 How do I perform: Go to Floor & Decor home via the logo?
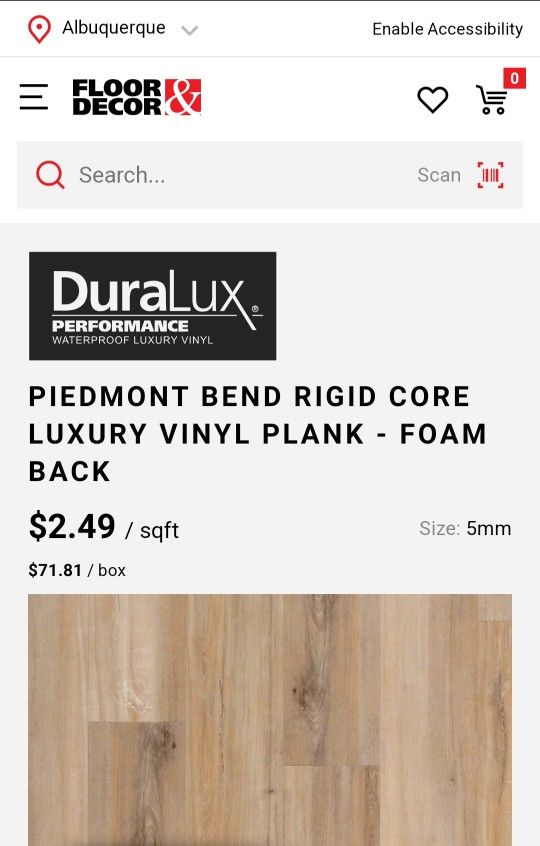[x=137, y=97]
